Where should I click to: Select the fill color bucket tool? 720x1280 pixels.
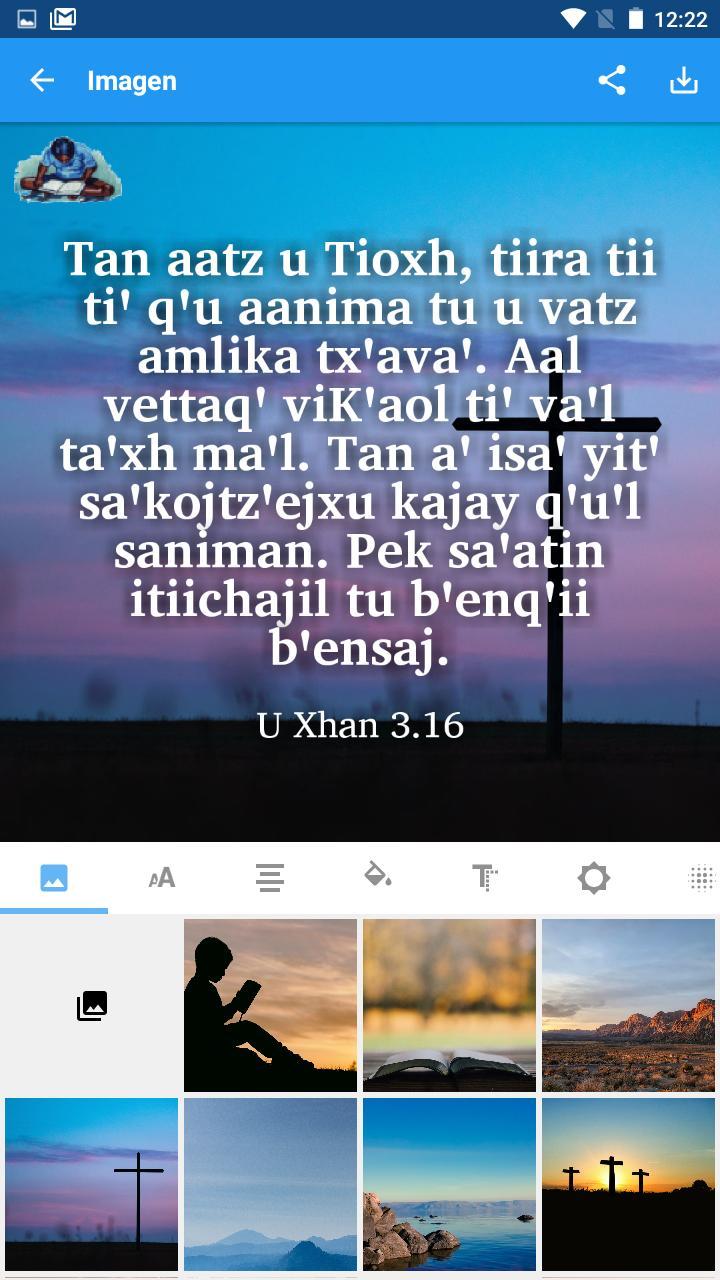[378, 877]
